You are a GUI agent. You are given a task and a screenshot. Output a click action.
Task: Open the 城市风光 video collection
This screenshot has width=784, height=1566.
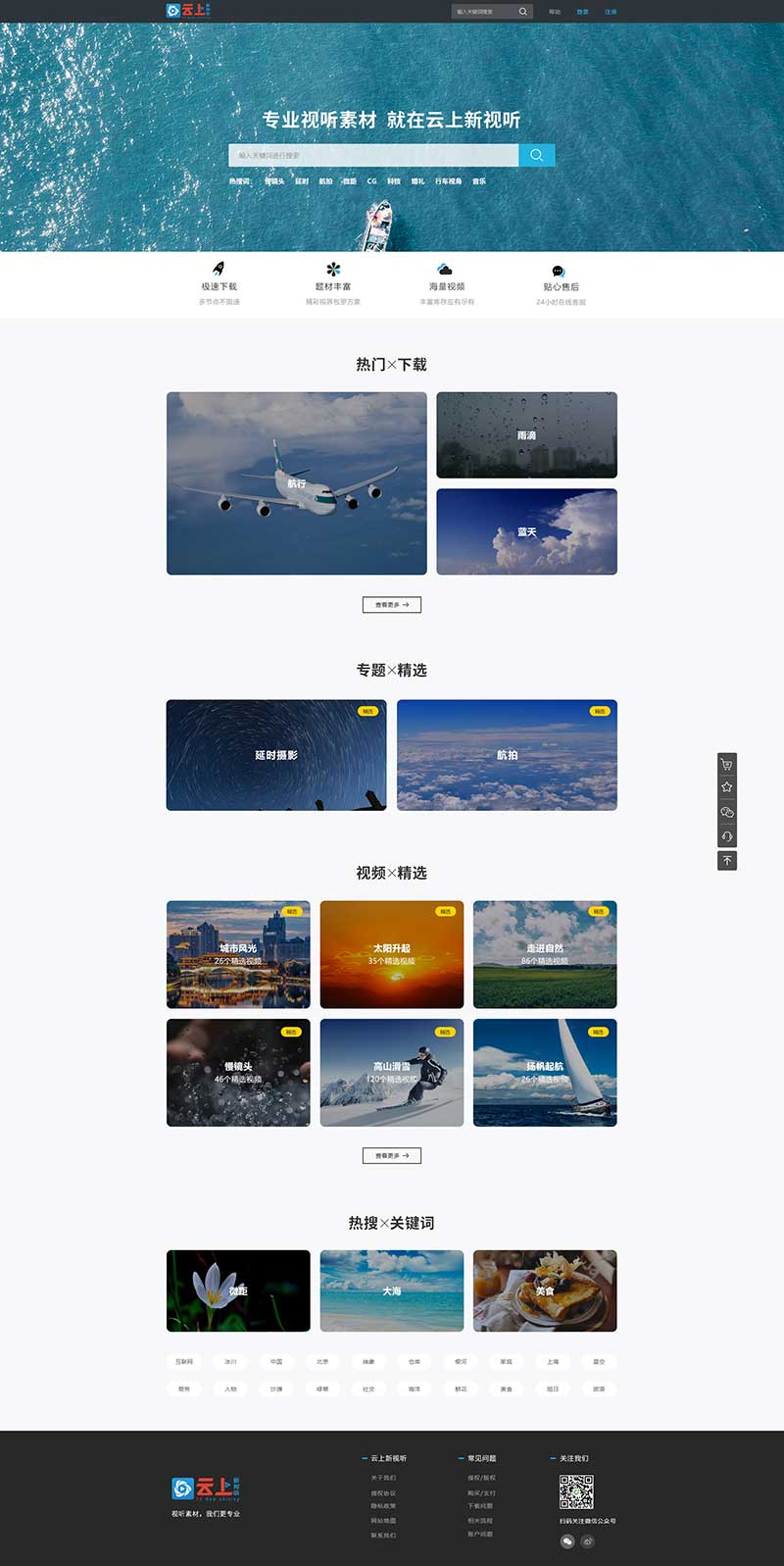click(x=238, y=954)
